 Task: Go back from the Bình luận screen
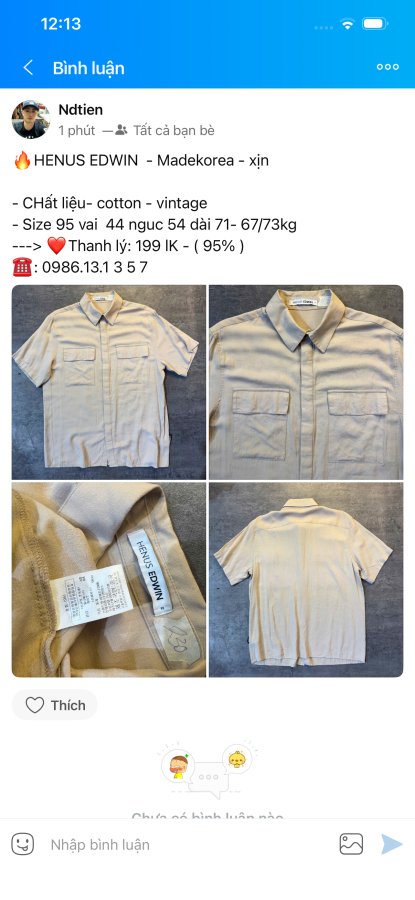(28, 68)
